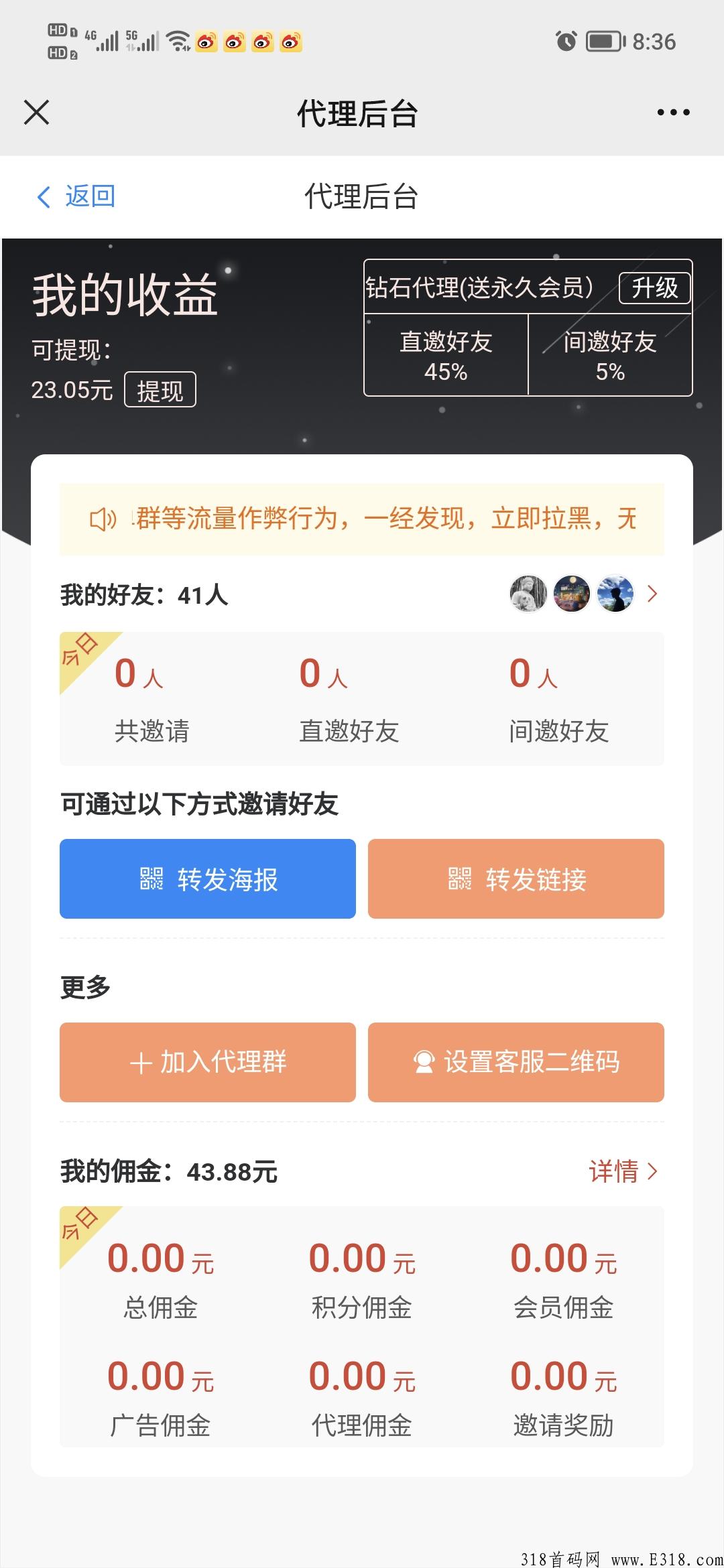Click the 升级 upgrade button
724x1568 pixels.
point(655,287)
